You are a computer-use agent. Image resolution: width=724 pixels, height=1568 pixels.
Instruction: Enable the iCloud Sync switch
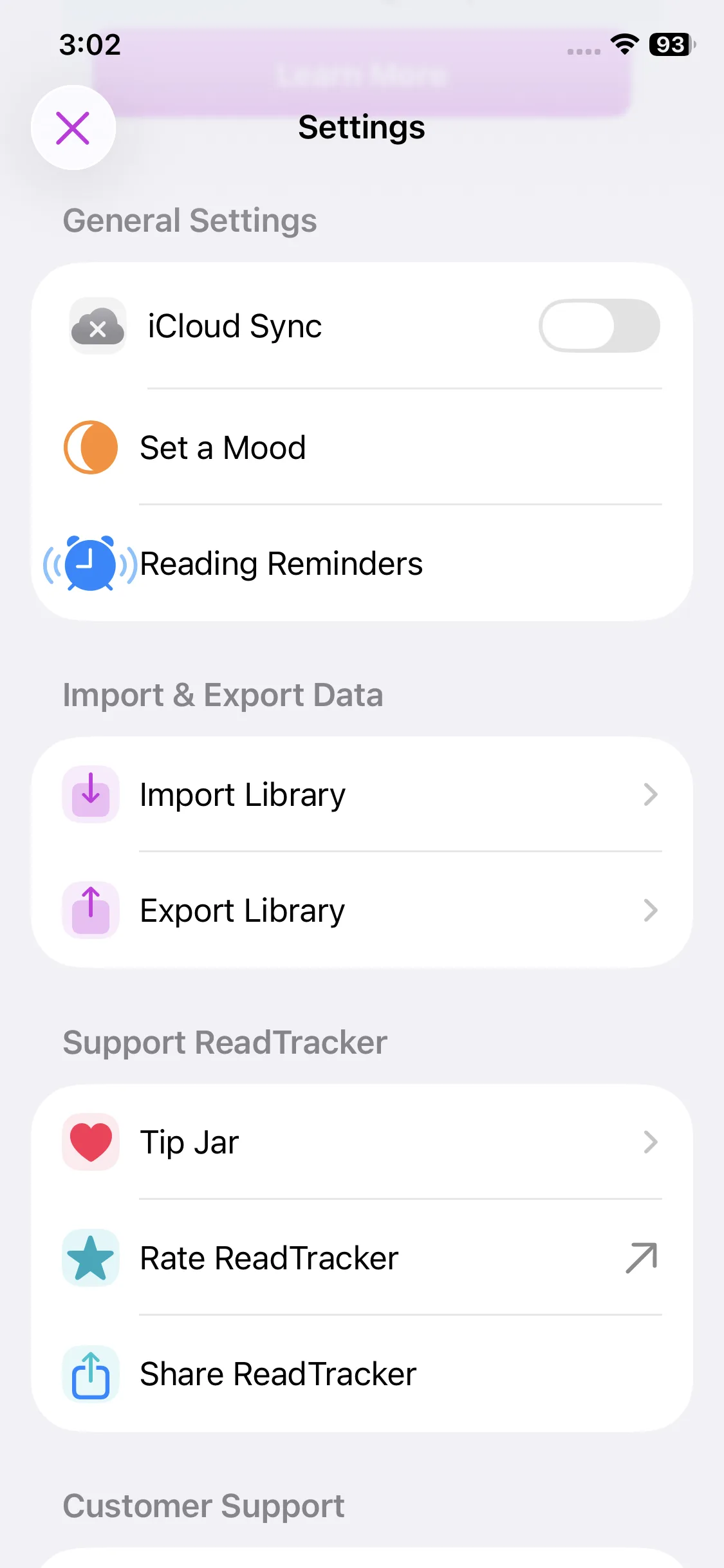(x=599, y=326)
